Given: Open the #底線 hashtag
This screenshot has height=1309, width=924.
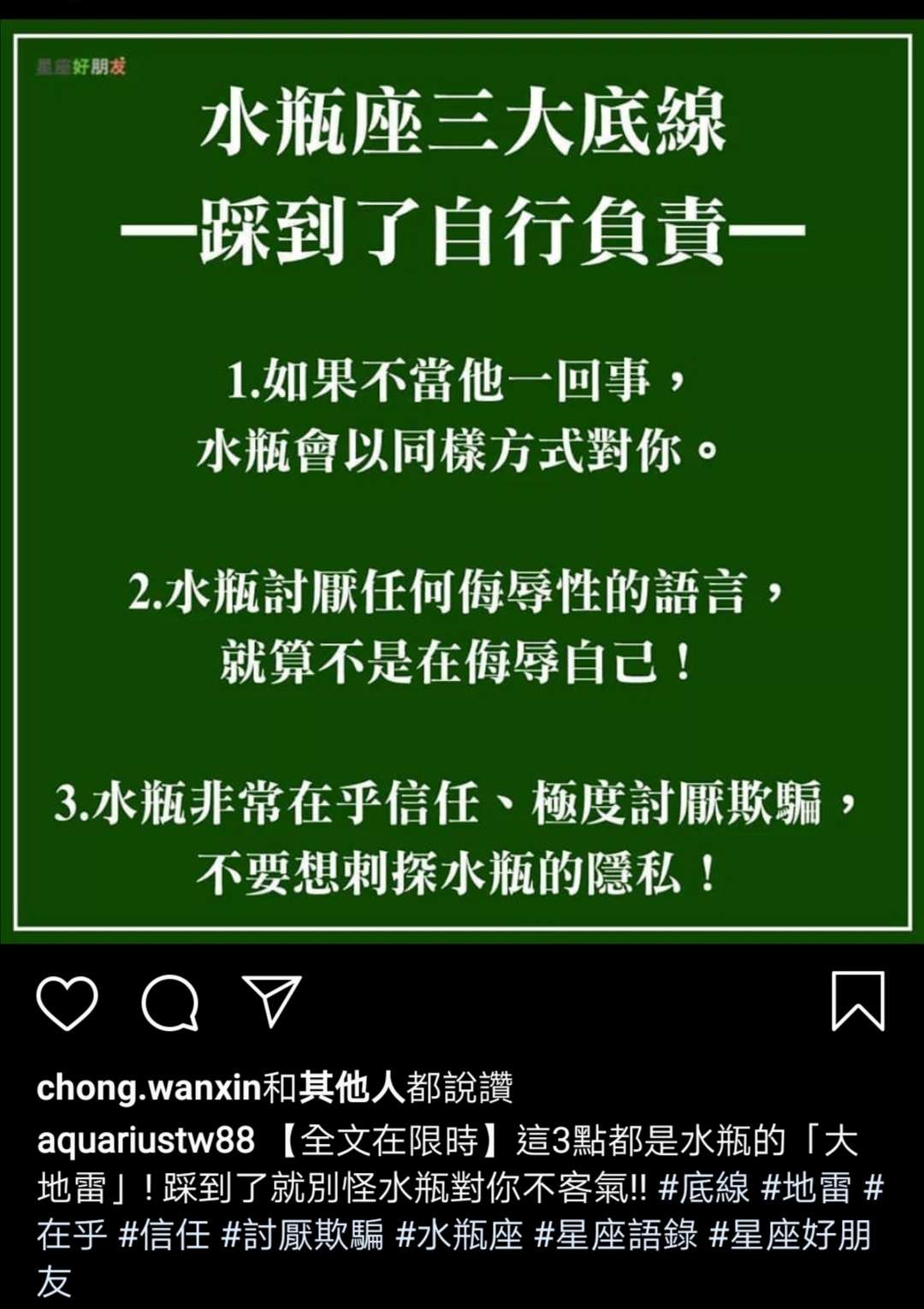Looking at the screenshot, I should click(x=703, y=1188).
